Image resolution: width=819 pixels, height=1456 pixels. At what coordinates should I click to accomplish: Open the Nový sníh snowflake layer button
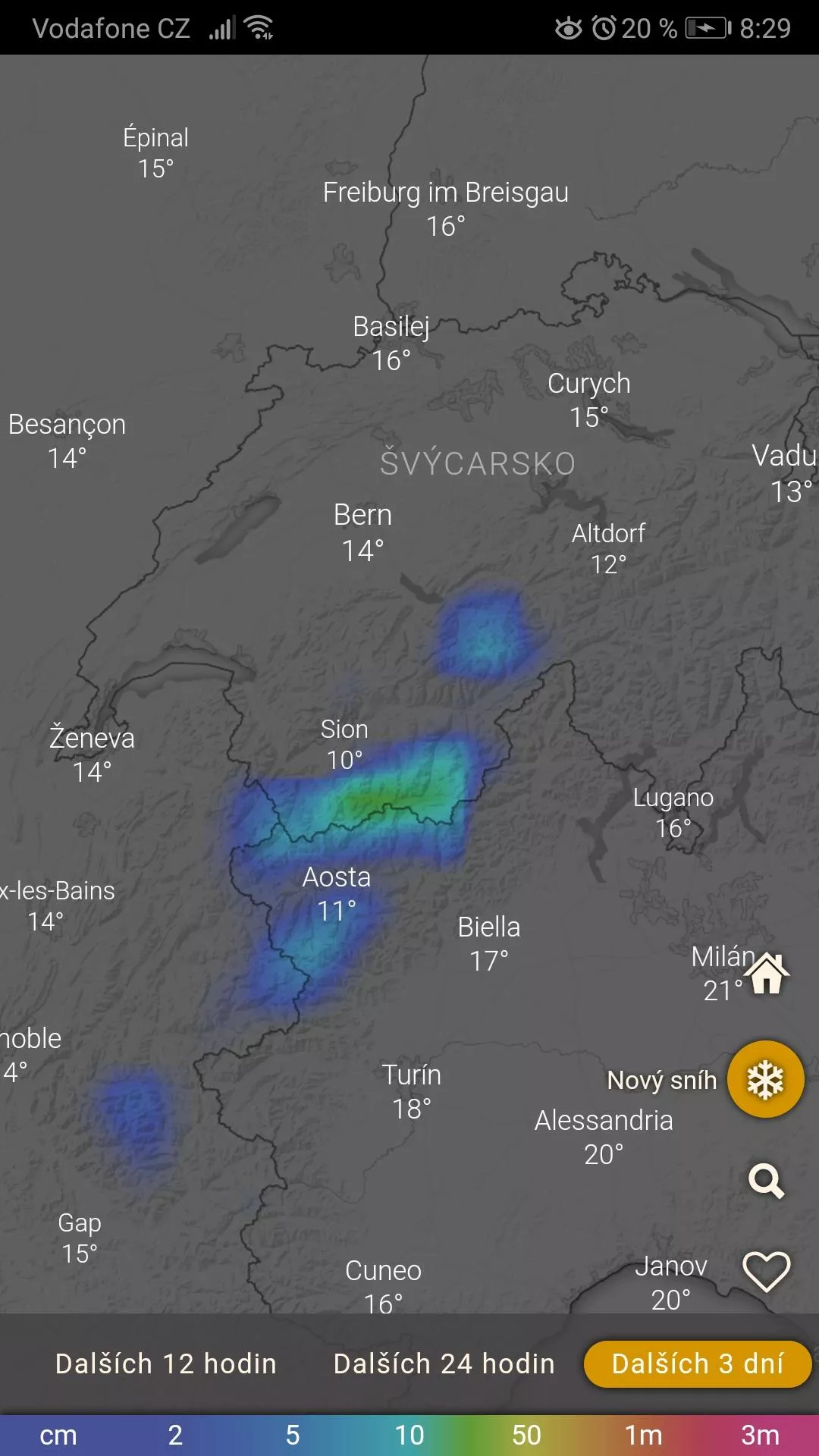click(x=765, y=1079)
